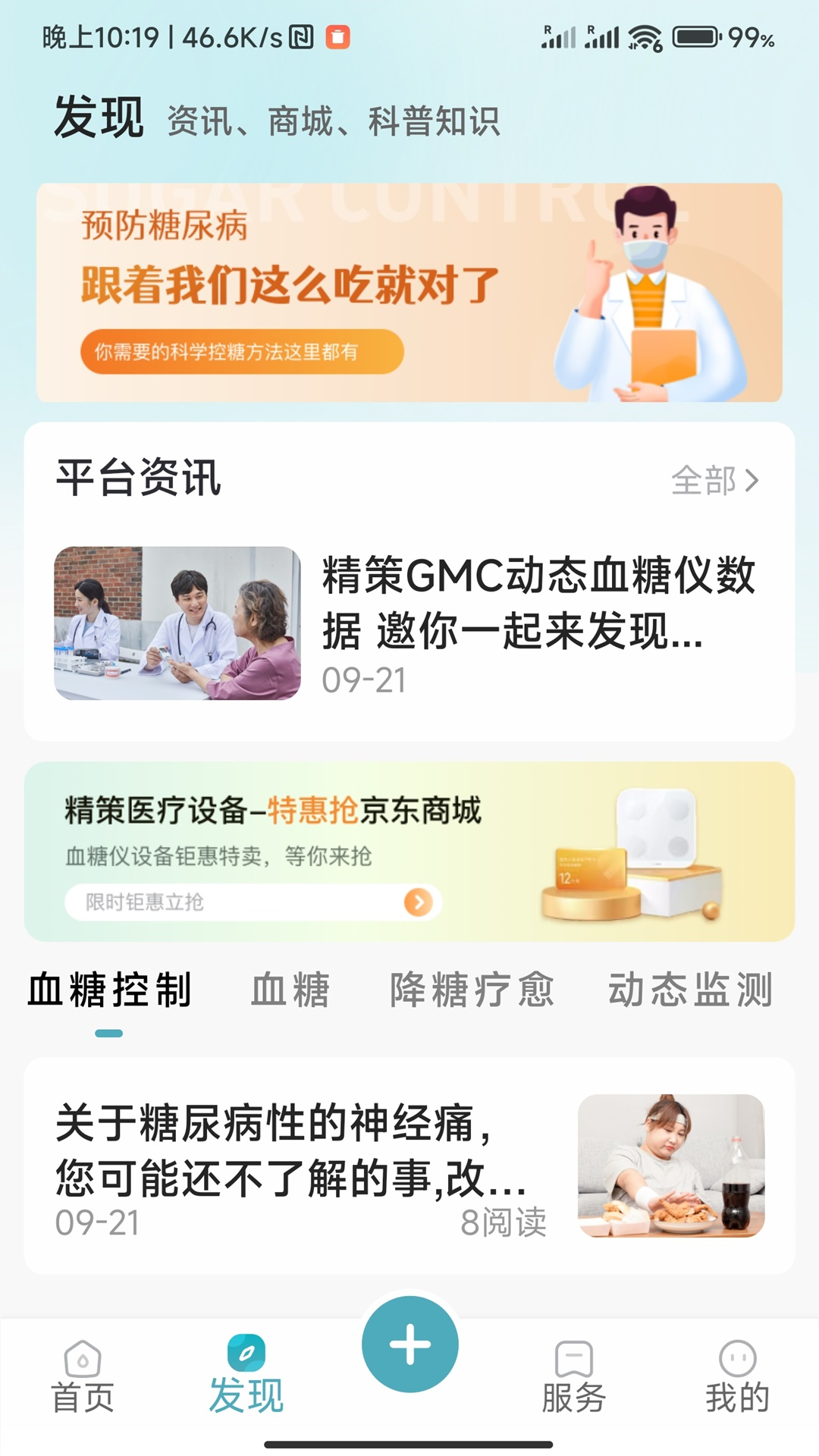
Task: Switch to the 服务 tab
Action: (573, 1378)
